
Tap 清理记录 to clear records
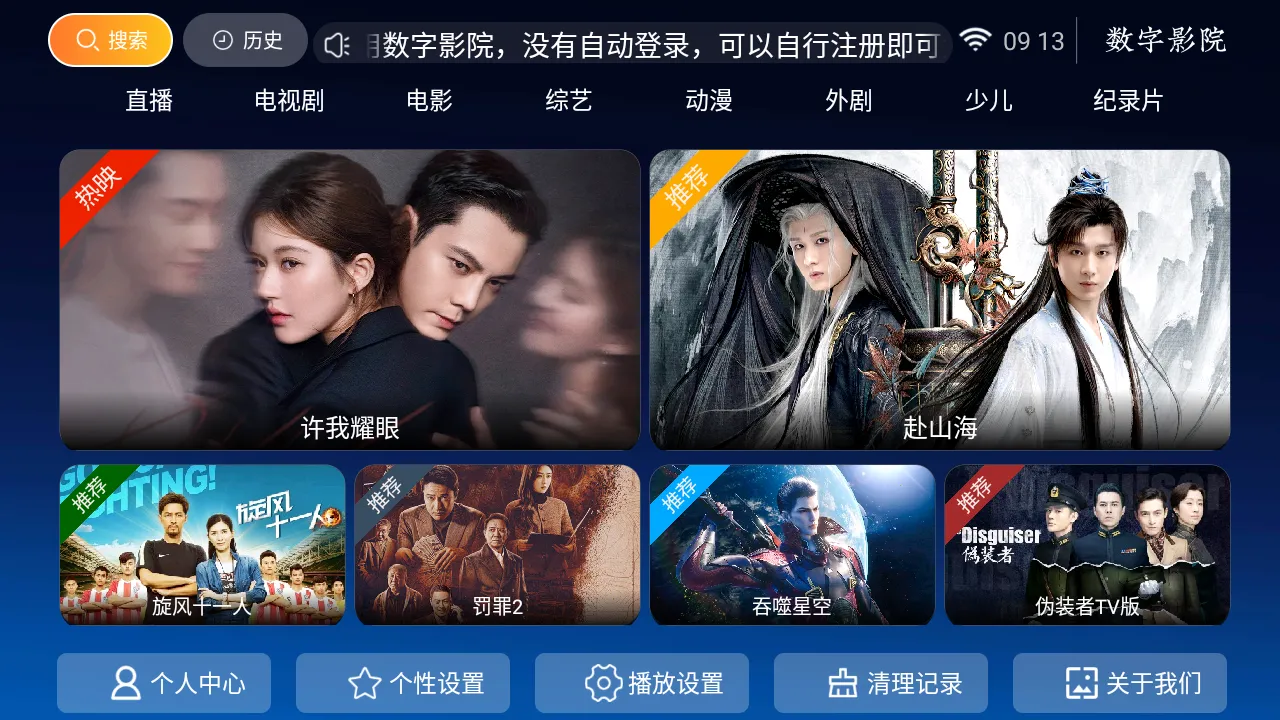881,683
